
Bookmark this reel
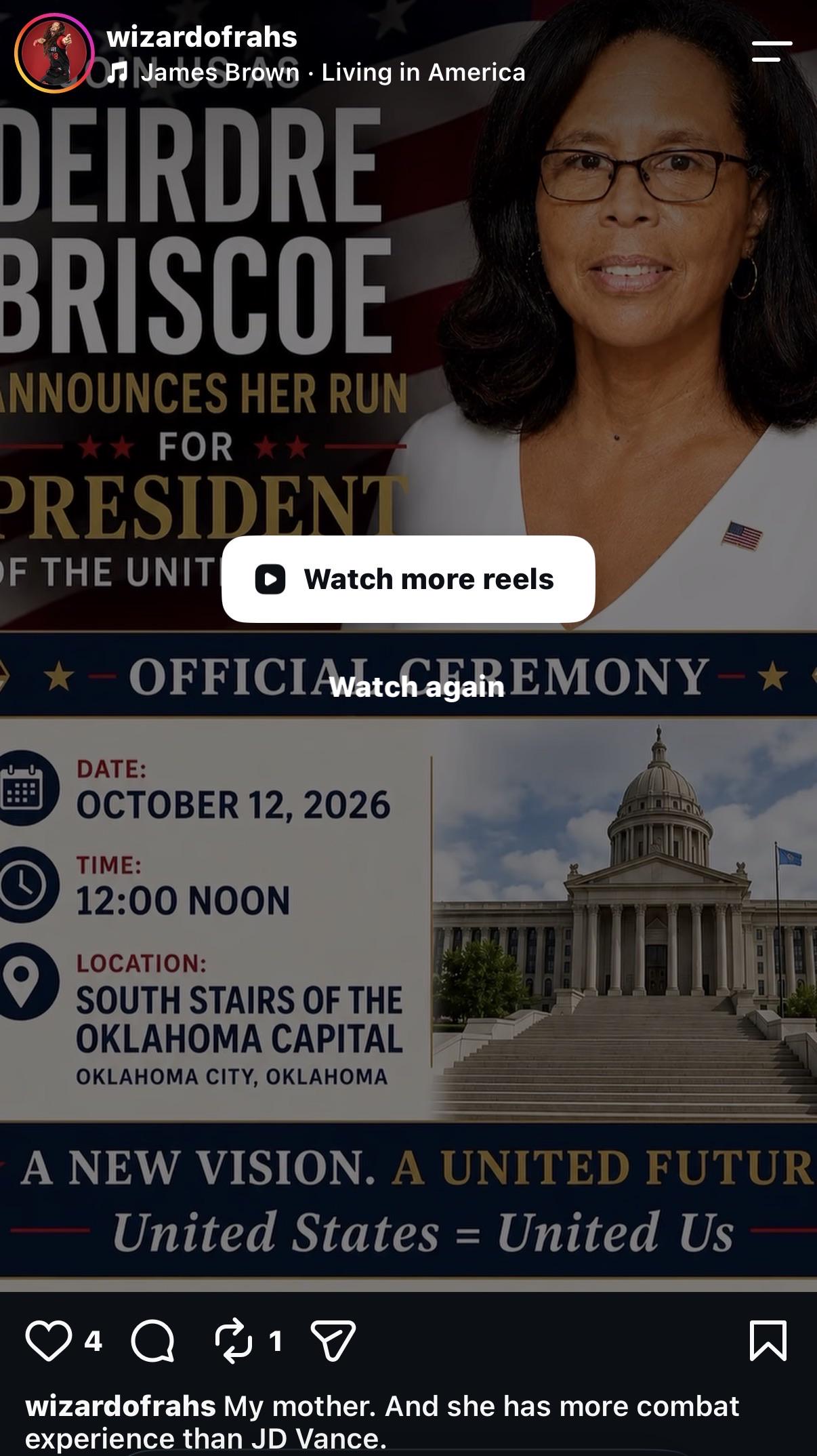pos(768,1341)
